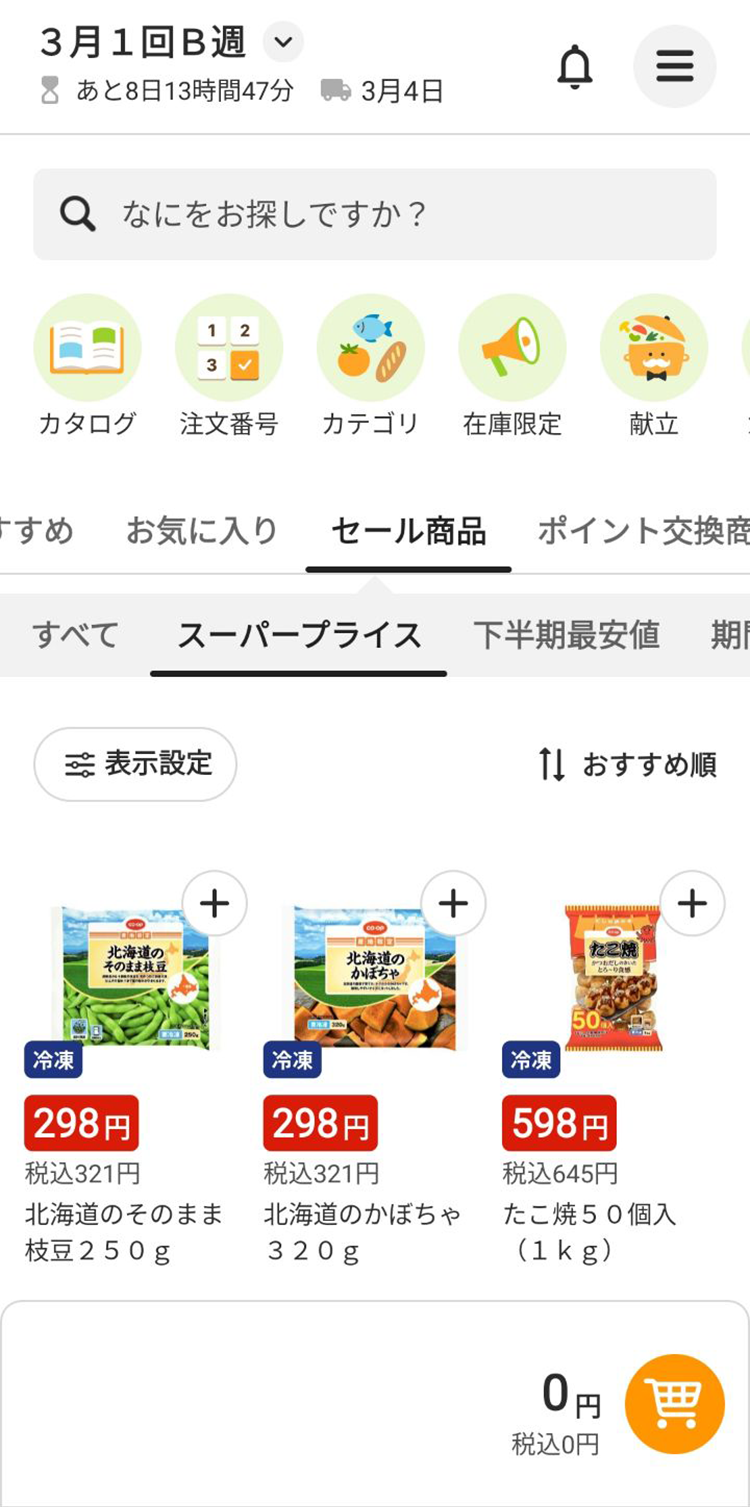Screen dimensions: 750x1507
Task: Open the shopping cart icon
Action: (x=674, y=1402)
